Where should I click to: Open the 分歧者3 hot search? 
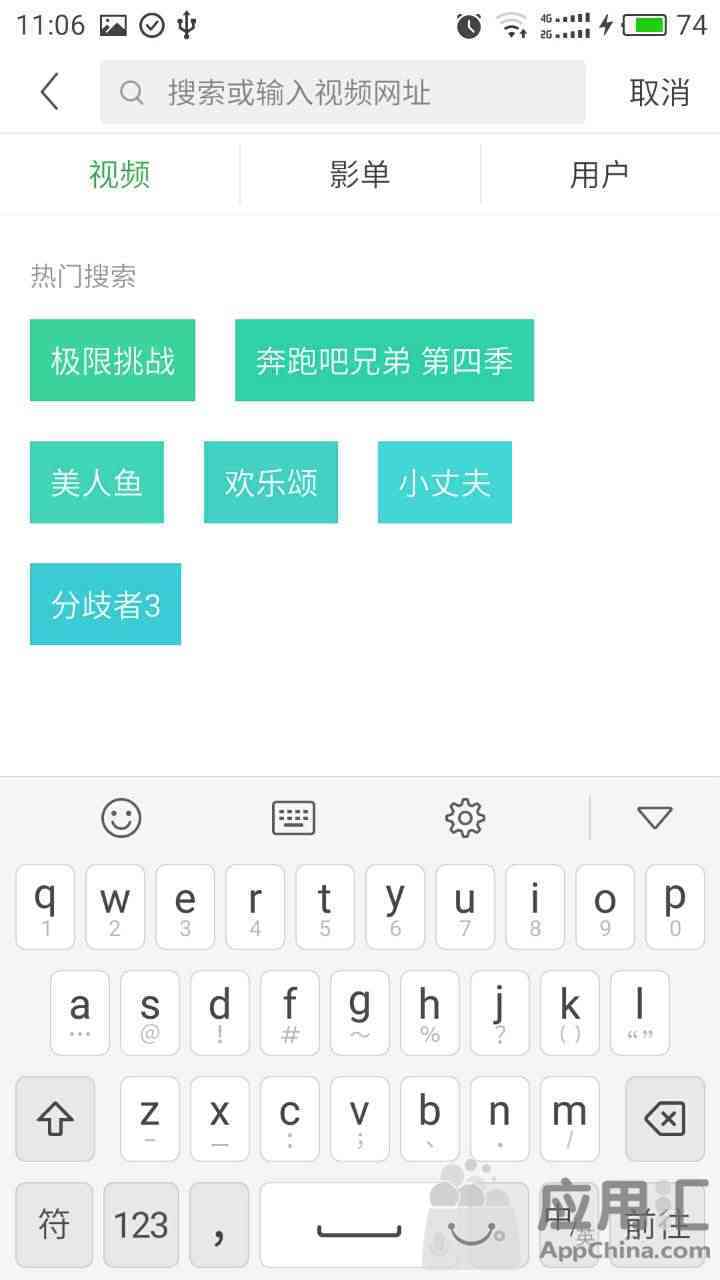[105, 604]
